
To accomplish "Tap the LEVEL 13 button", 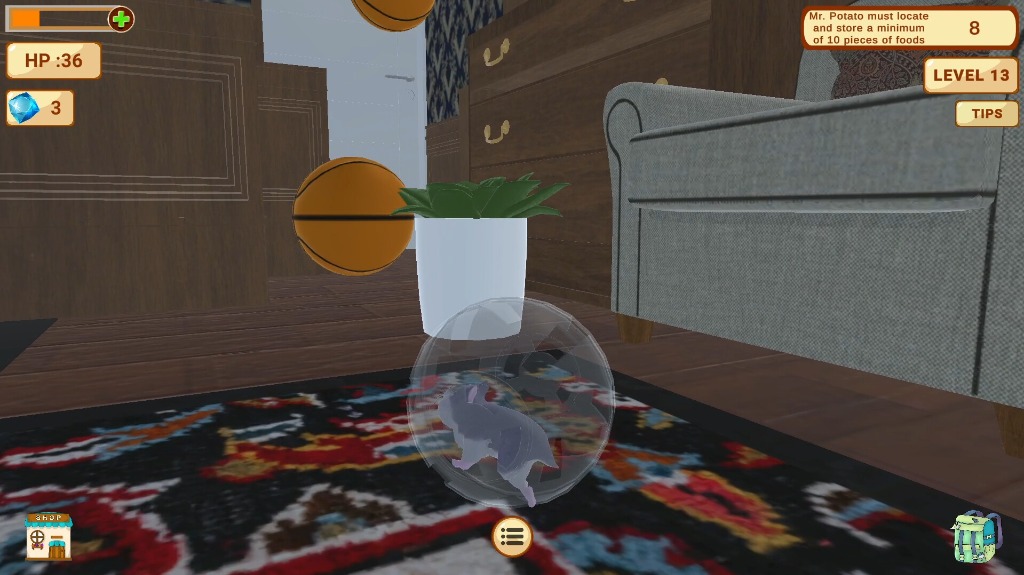I will [970, 75].
